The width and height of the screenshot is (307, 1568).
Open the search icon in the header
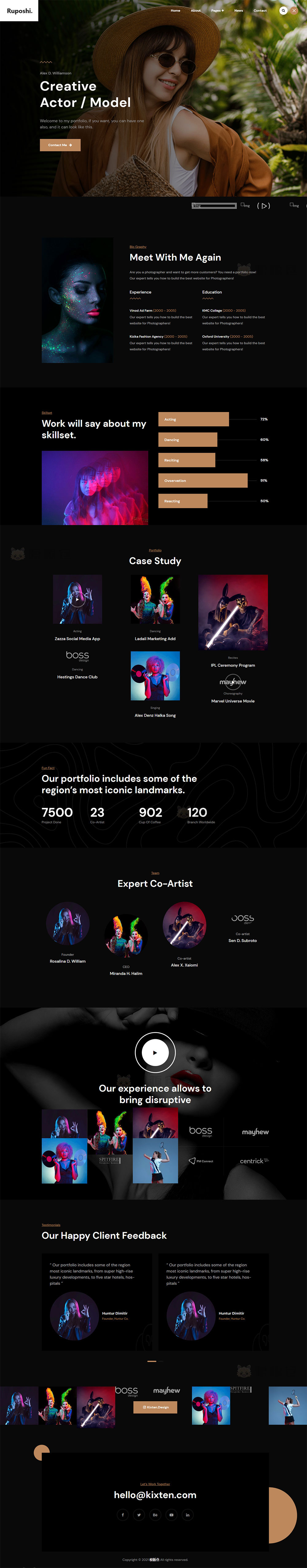click(x=283, y=10)
